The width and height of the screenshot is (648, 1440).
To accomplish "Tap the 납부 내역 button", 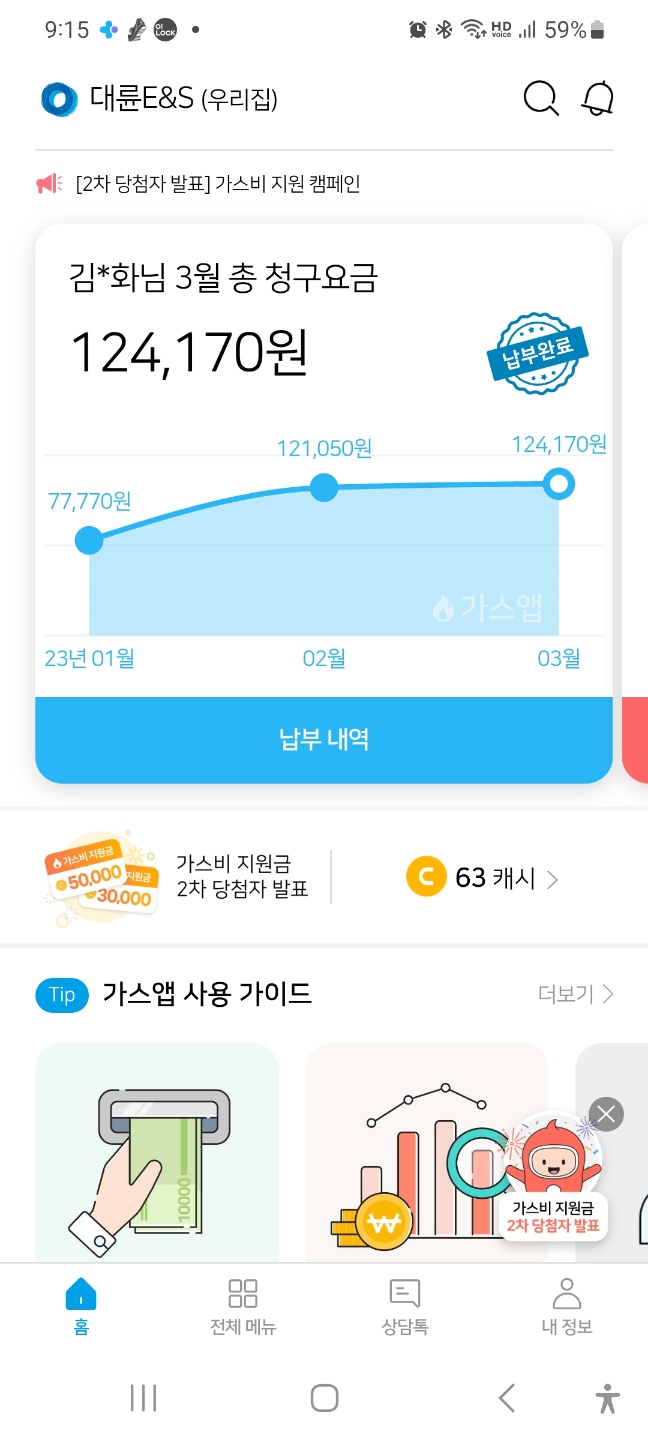I will [x=324, y=739].
